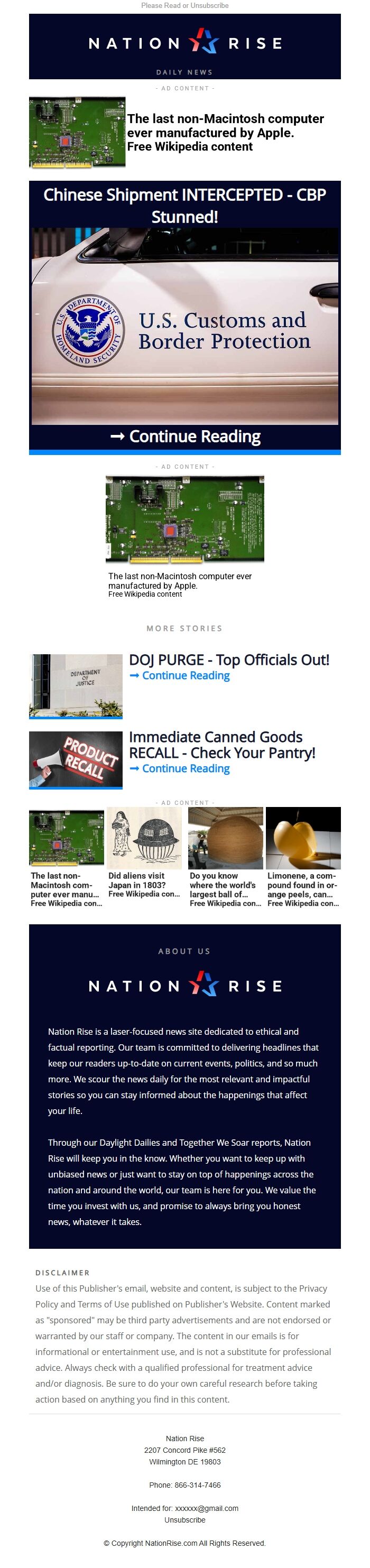Viewport: 370px width, 1568px height.
Task: Open the world's largest ball ad
Action: pos(225,858)
